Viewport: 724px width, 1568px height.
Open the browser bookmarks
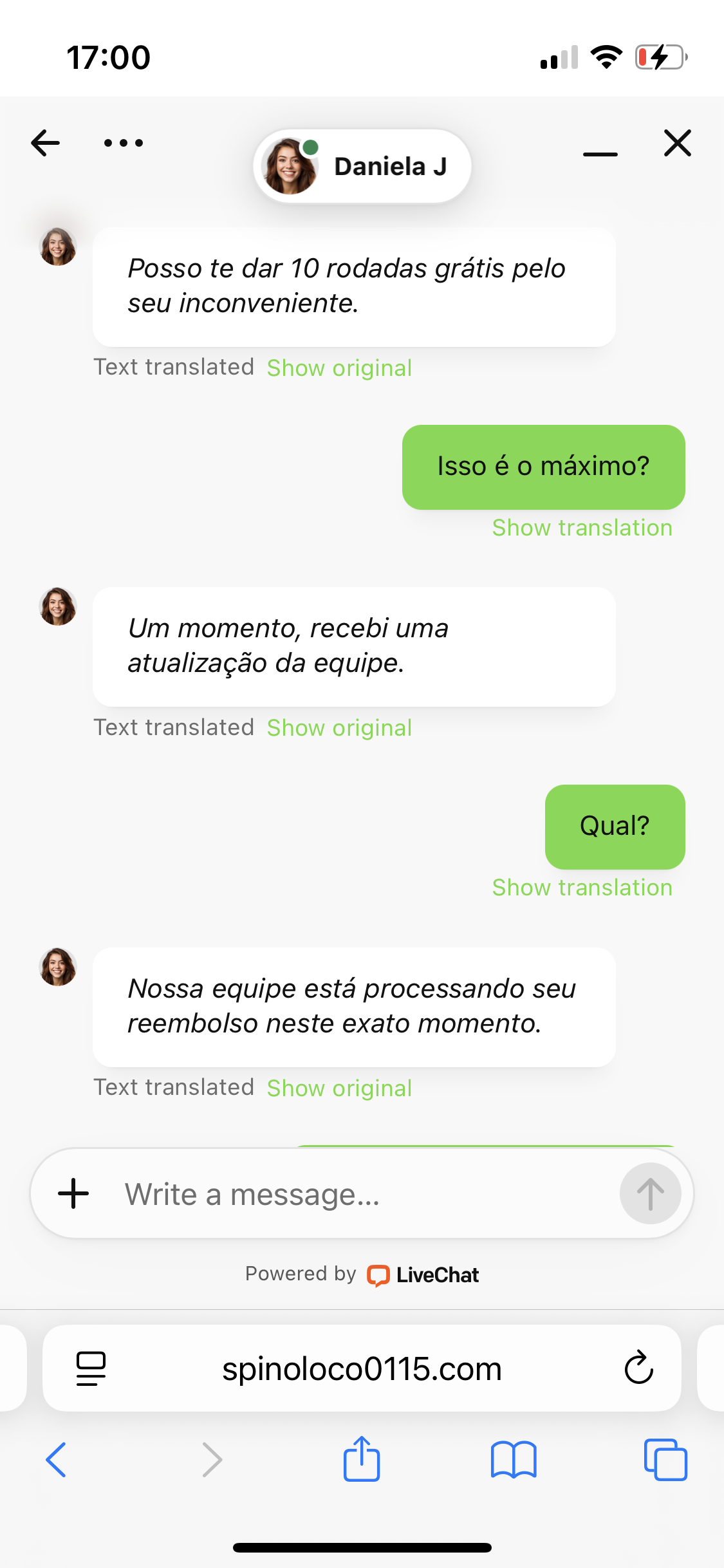click(x=513, y=1460)
